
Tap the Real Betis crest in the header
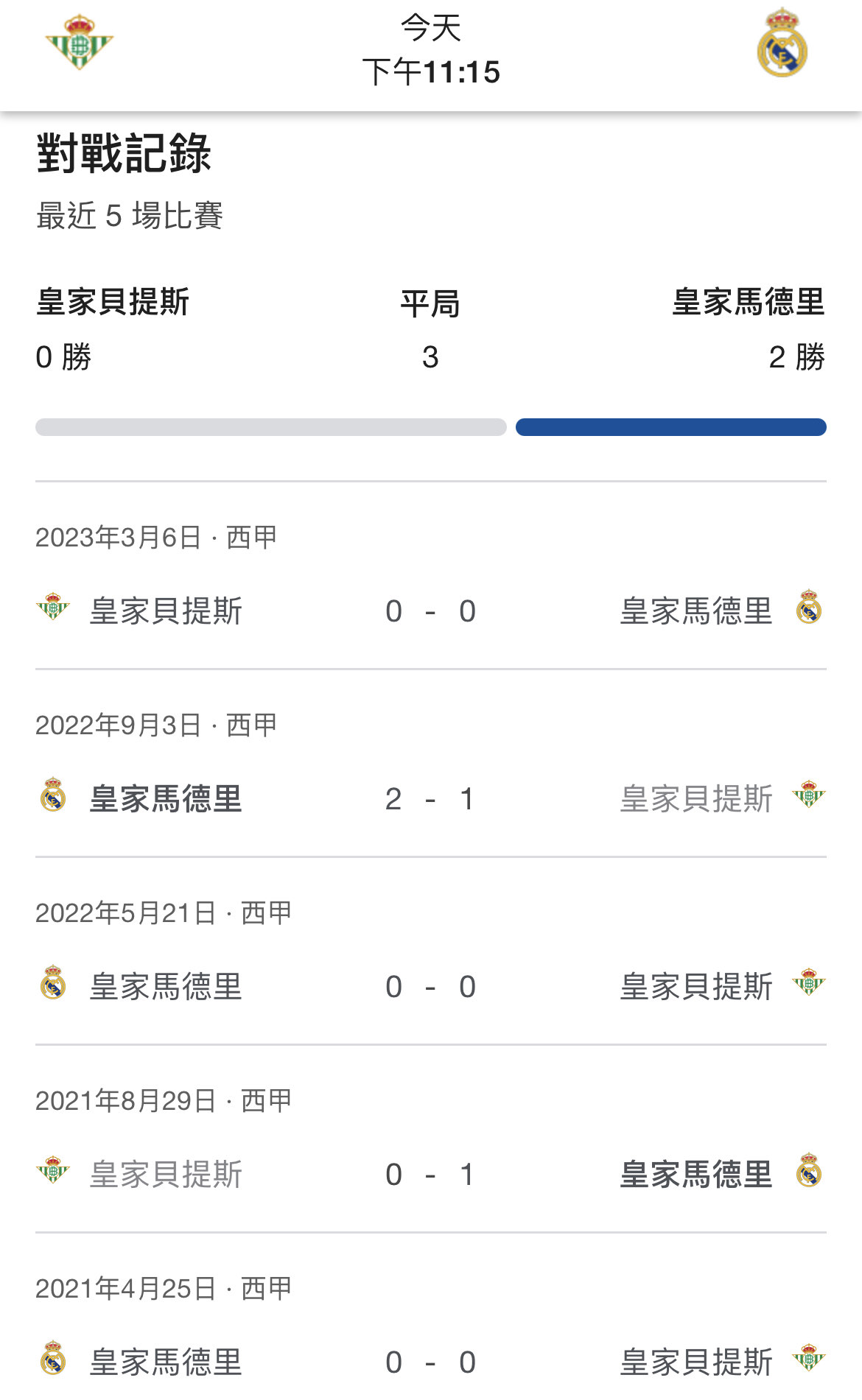[x=79, y=43]
